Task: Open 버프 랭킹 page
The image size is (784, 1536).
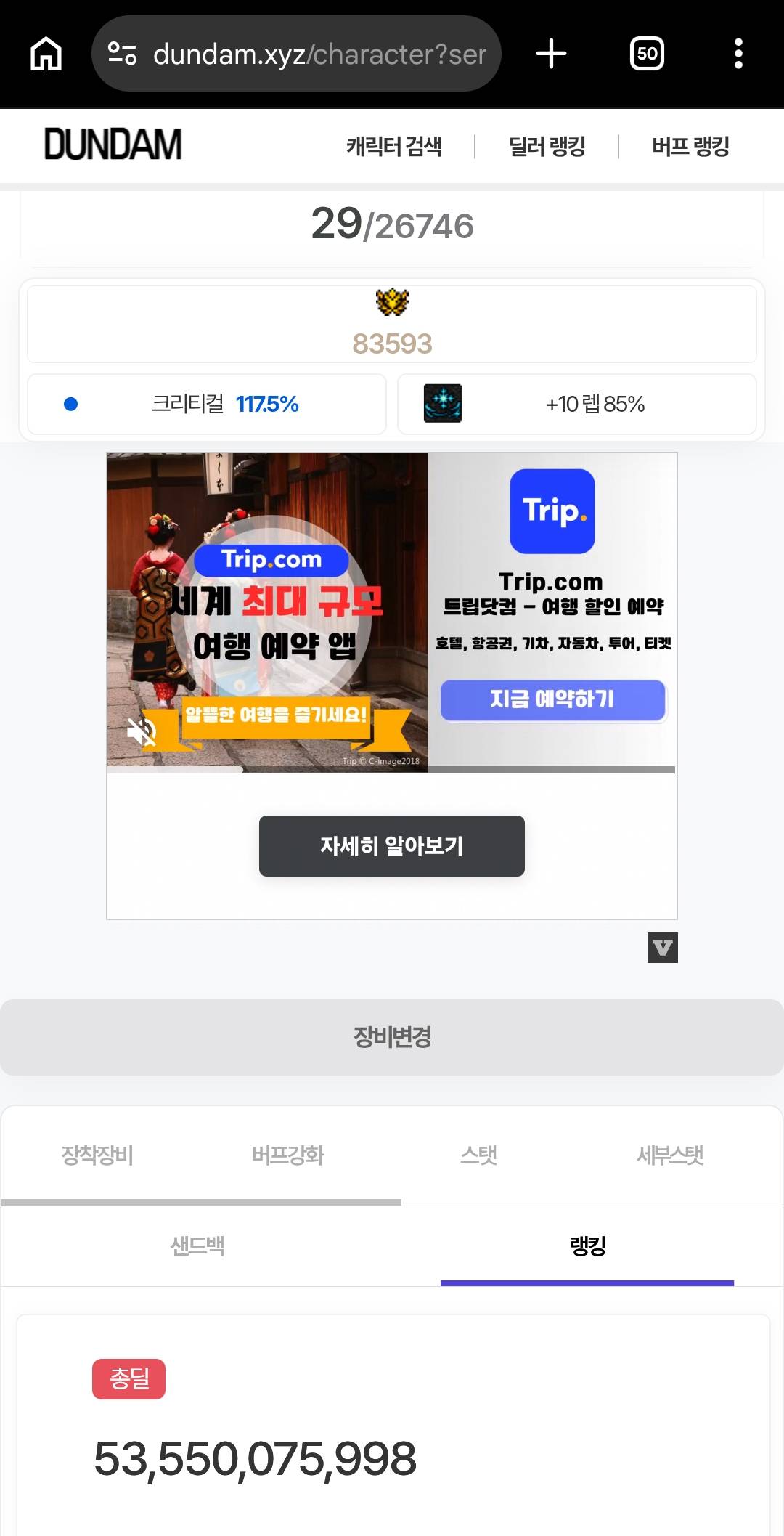Action: coord(690,147)
